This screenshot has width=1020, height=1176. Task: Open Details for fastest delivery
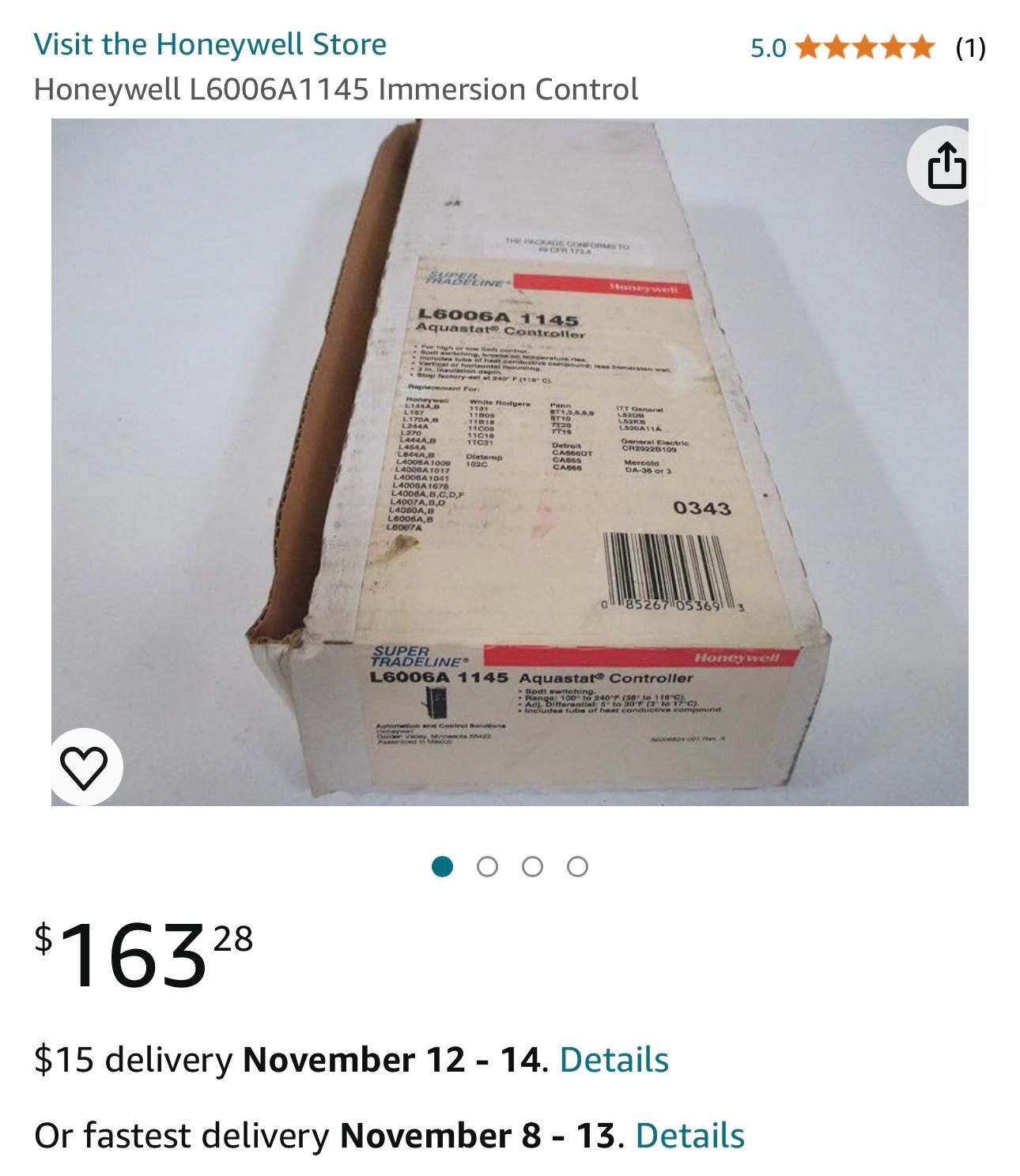pos(689,1136)
